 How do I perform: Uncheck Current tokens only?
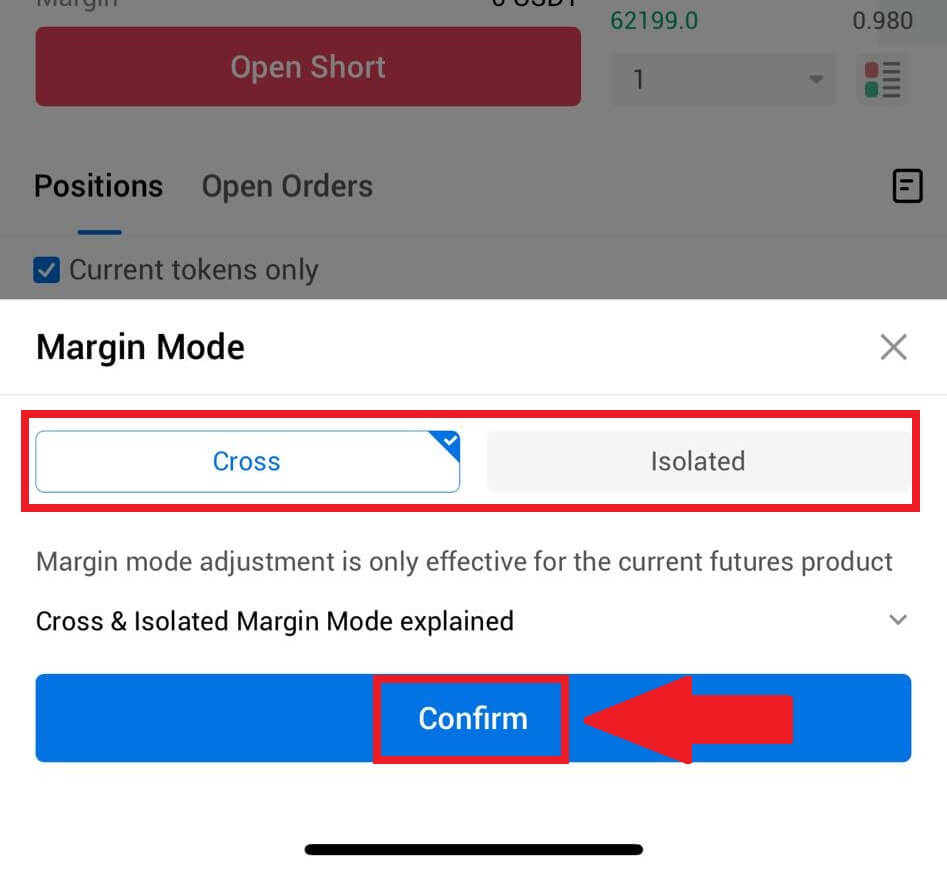coord(47,270)
